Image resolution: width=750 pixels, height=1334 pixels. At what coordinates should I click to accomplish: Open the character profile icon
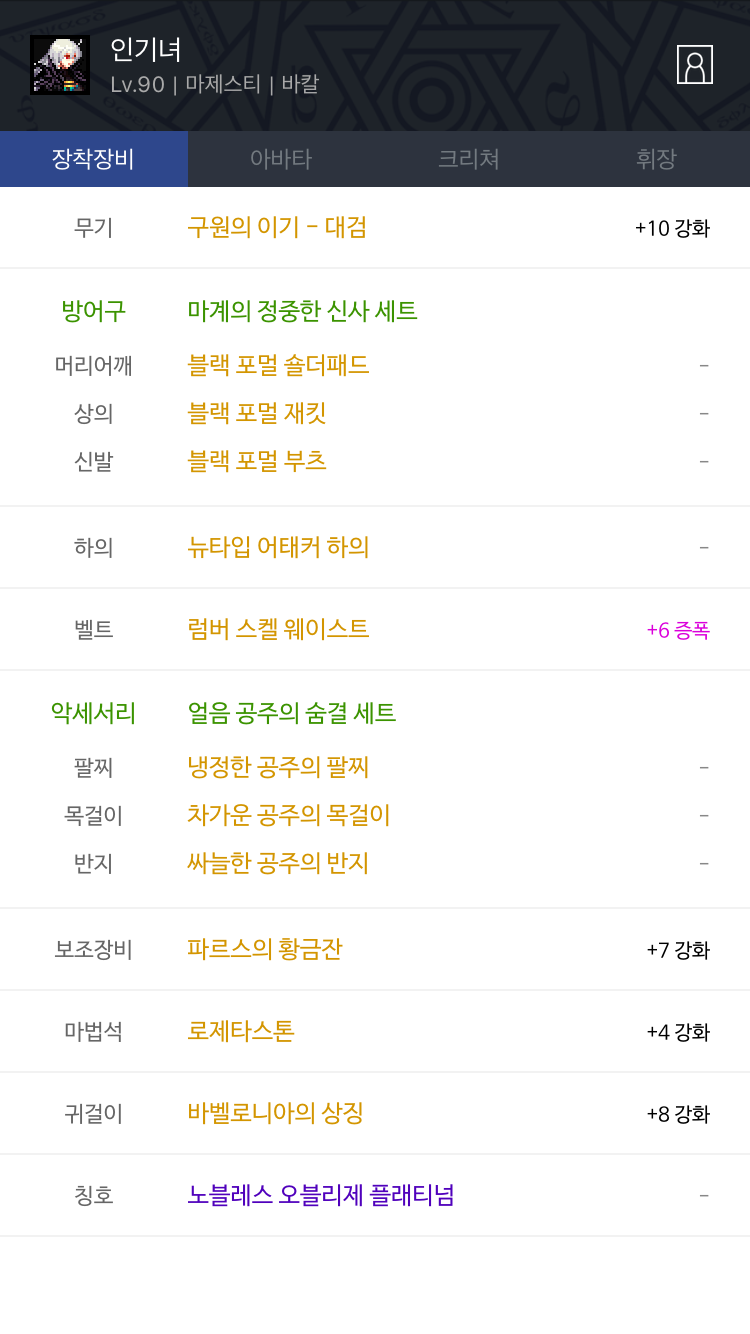click(x=695, y=65)
